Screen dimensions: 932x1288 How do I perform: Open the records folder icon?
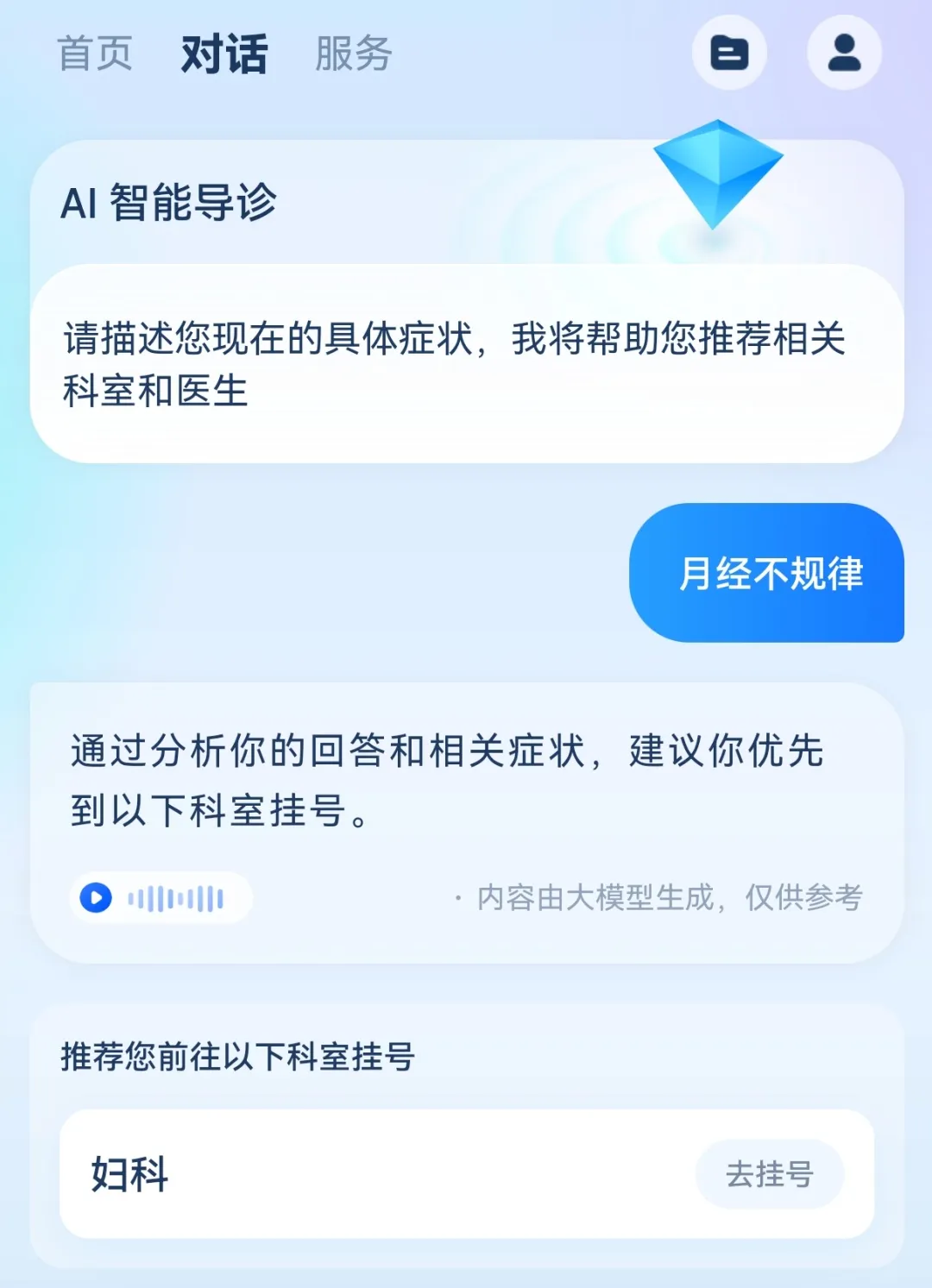point(729,53)
